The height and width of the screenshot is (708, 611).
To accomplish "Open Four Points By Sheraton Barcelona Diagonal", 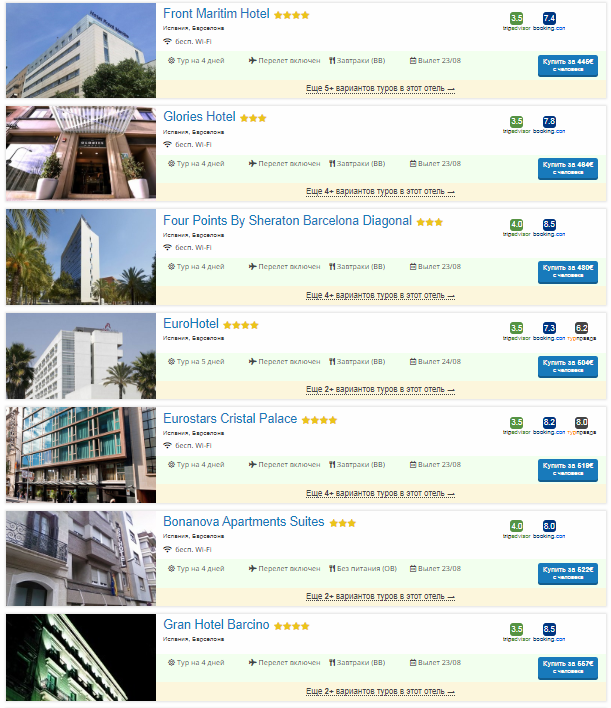I will pos(287,221).
